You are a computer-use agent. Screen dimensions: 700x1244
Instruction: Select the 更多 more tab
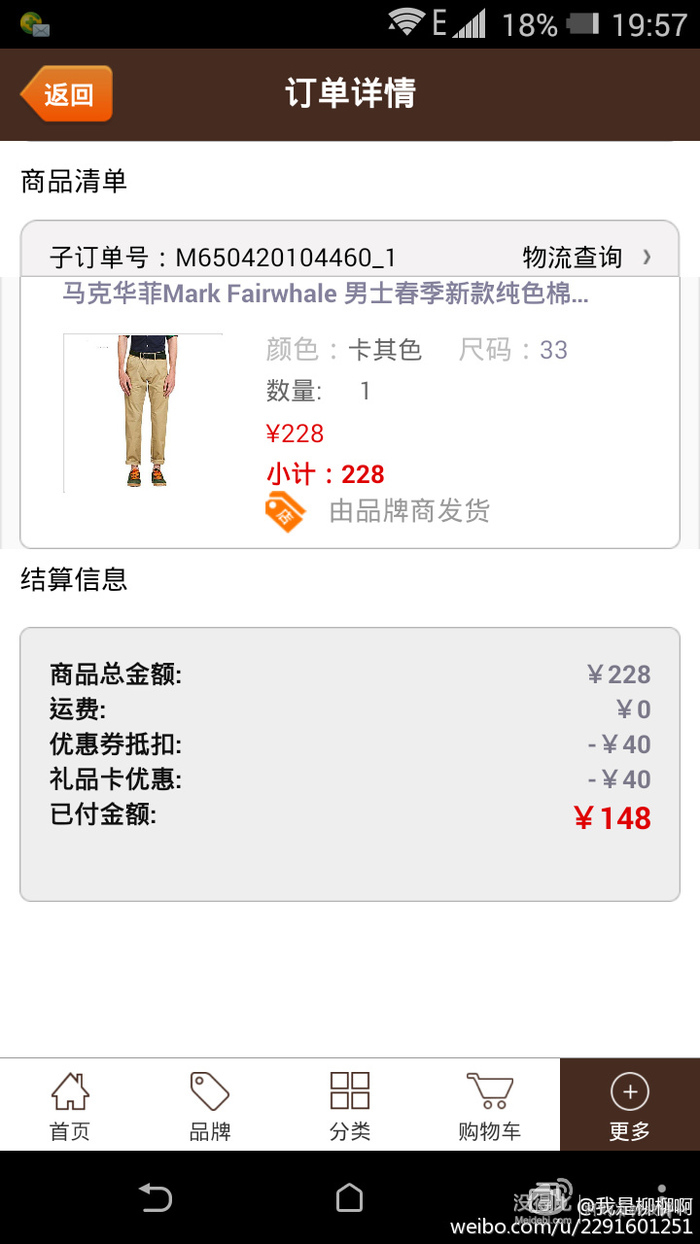(x=630, y=1106)
